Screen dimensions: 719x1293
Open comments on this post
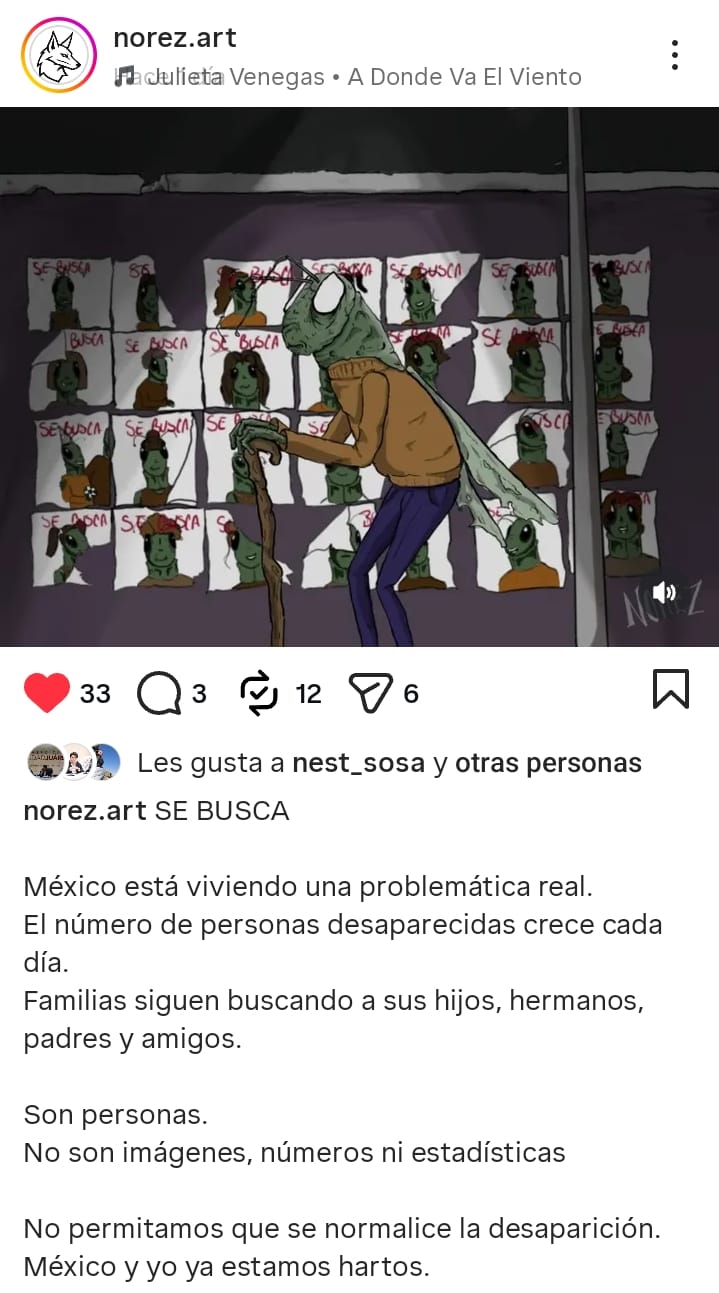[x=159, y=693]
